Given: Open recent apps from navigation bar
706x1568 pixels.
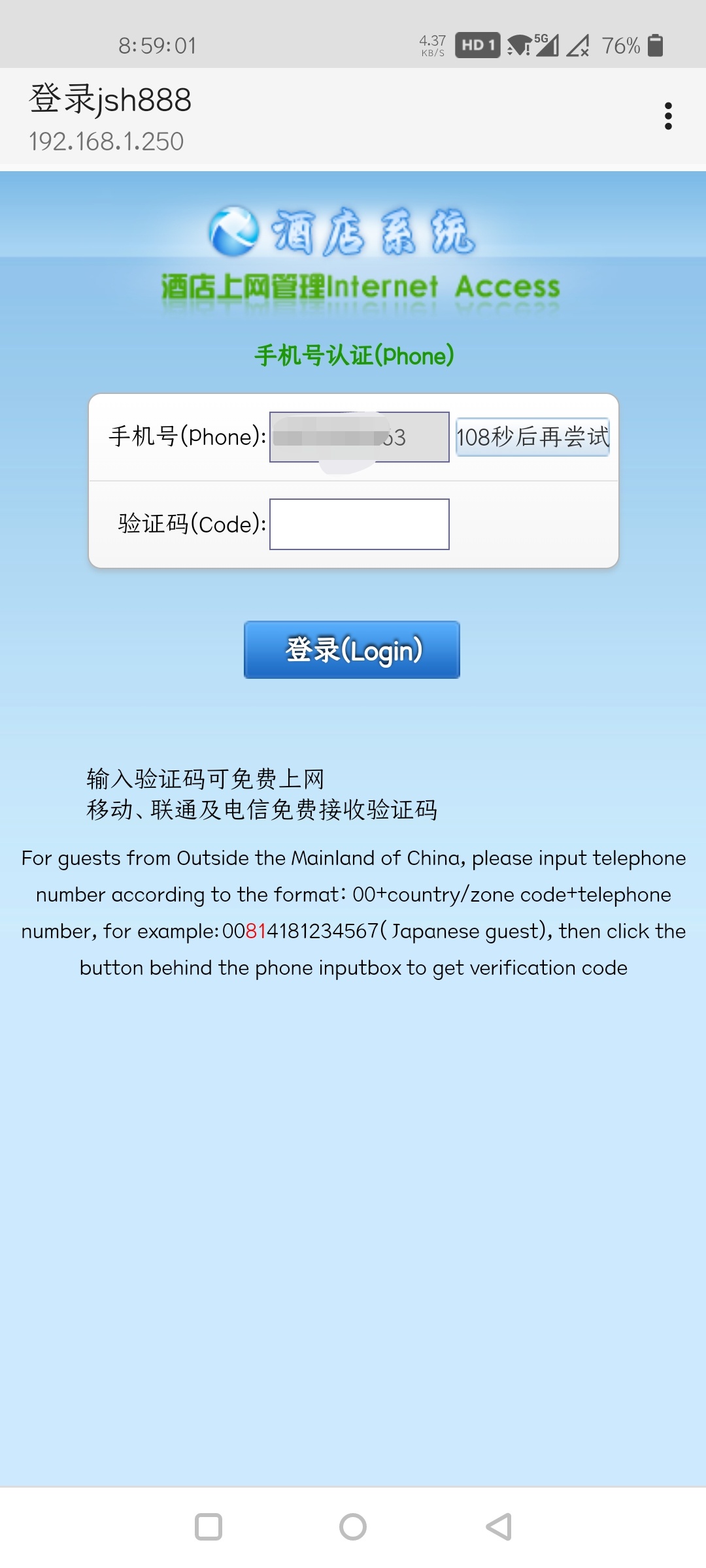Looking at the screenshot, I should pos(209,1527).
